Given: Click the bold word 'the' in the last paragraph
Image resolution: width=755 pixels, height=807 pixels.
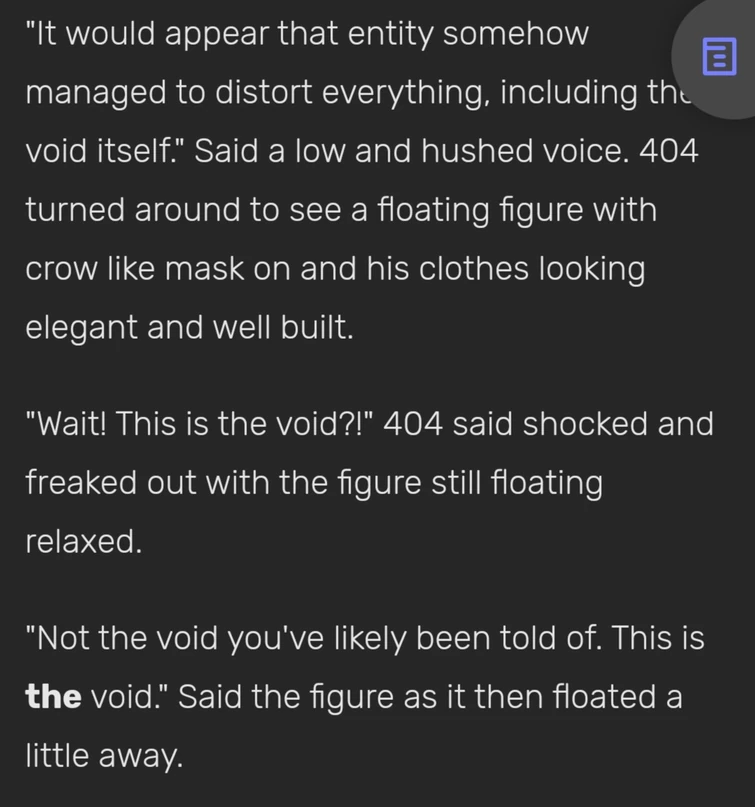Looking at the screenshot, I should tap(56, 697).
